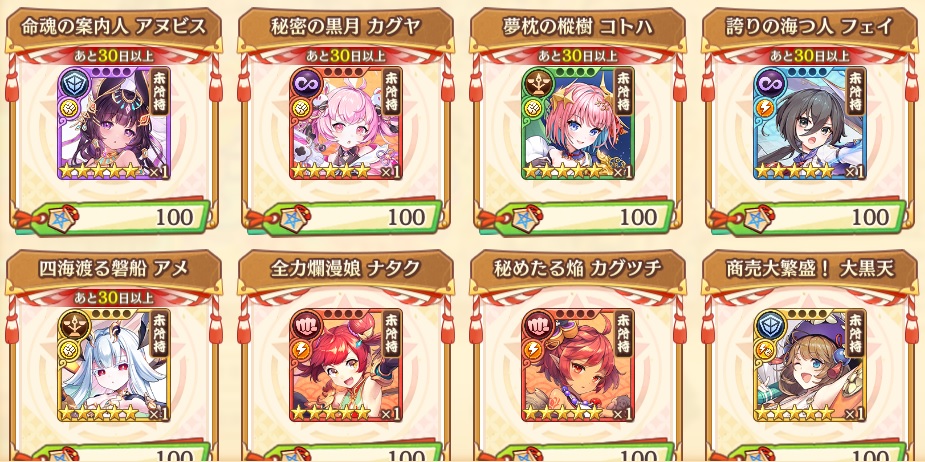The image size is (925, 462).
Task: Exchange 100 tickets for アヌビス
Action: (118, 218)
